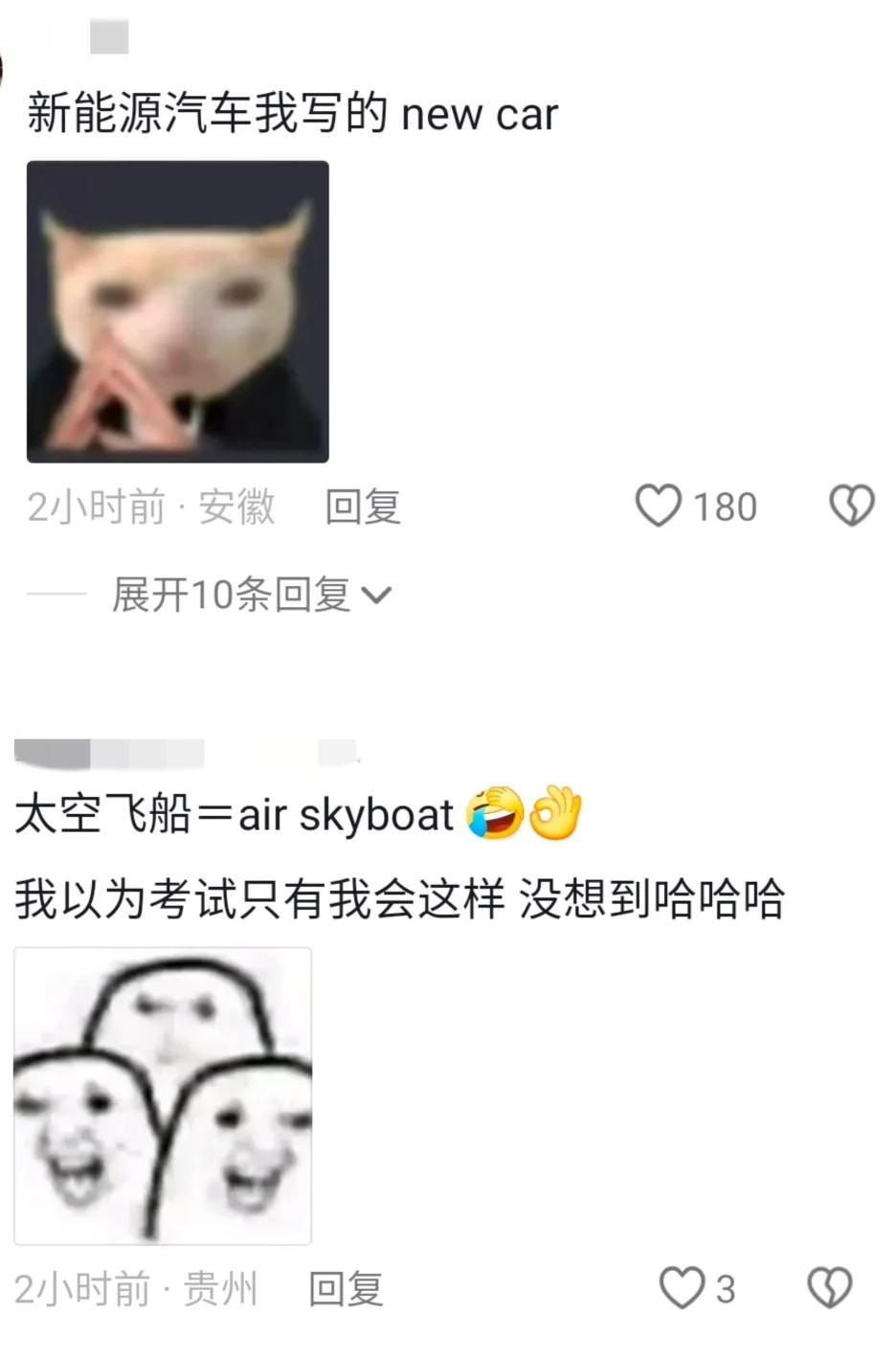Screen dimensions: 896x1357
Task: Open the cat meme image in comment
Action: pyautogui.click(x=178, y=311)
